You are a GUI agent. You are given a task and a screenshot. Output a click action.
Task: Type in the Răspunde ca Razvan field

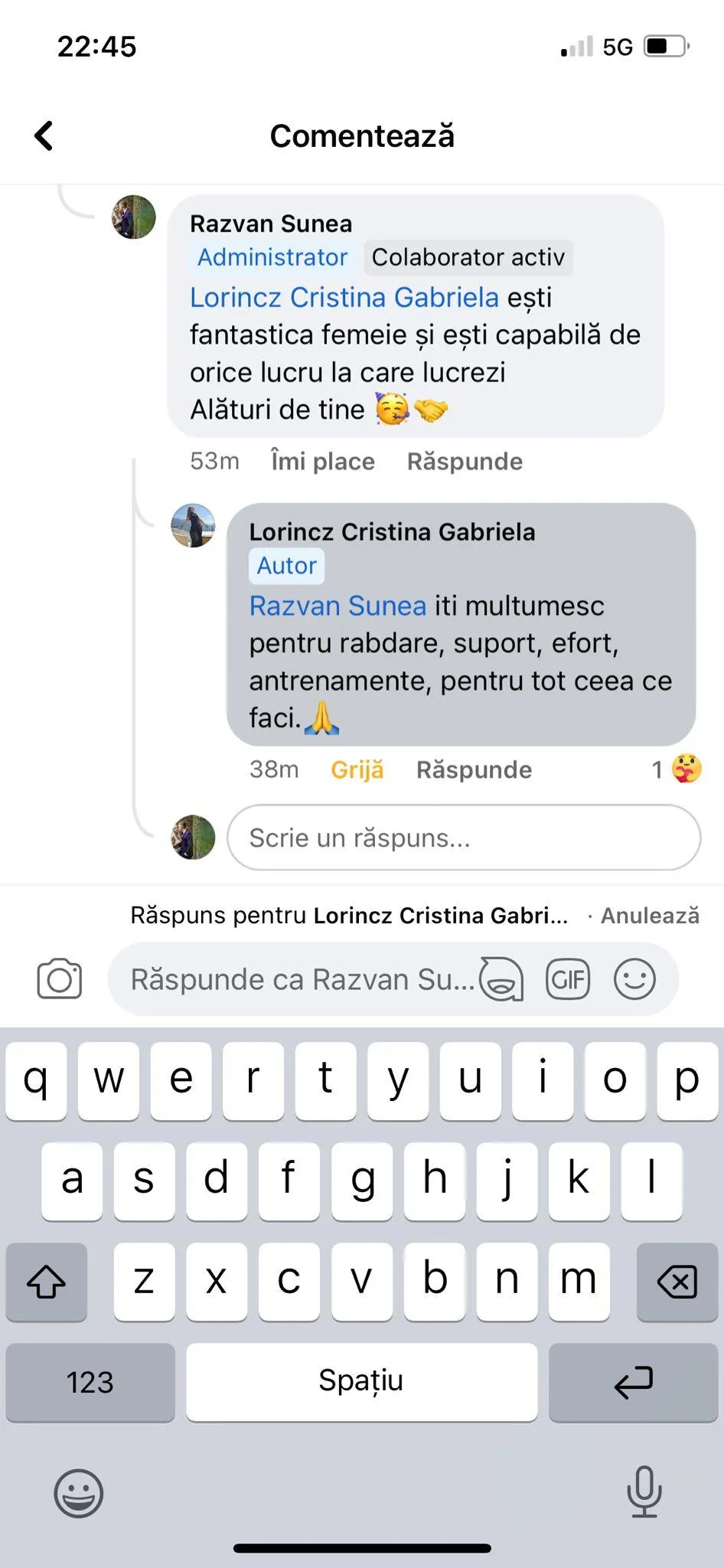[302, 979]
